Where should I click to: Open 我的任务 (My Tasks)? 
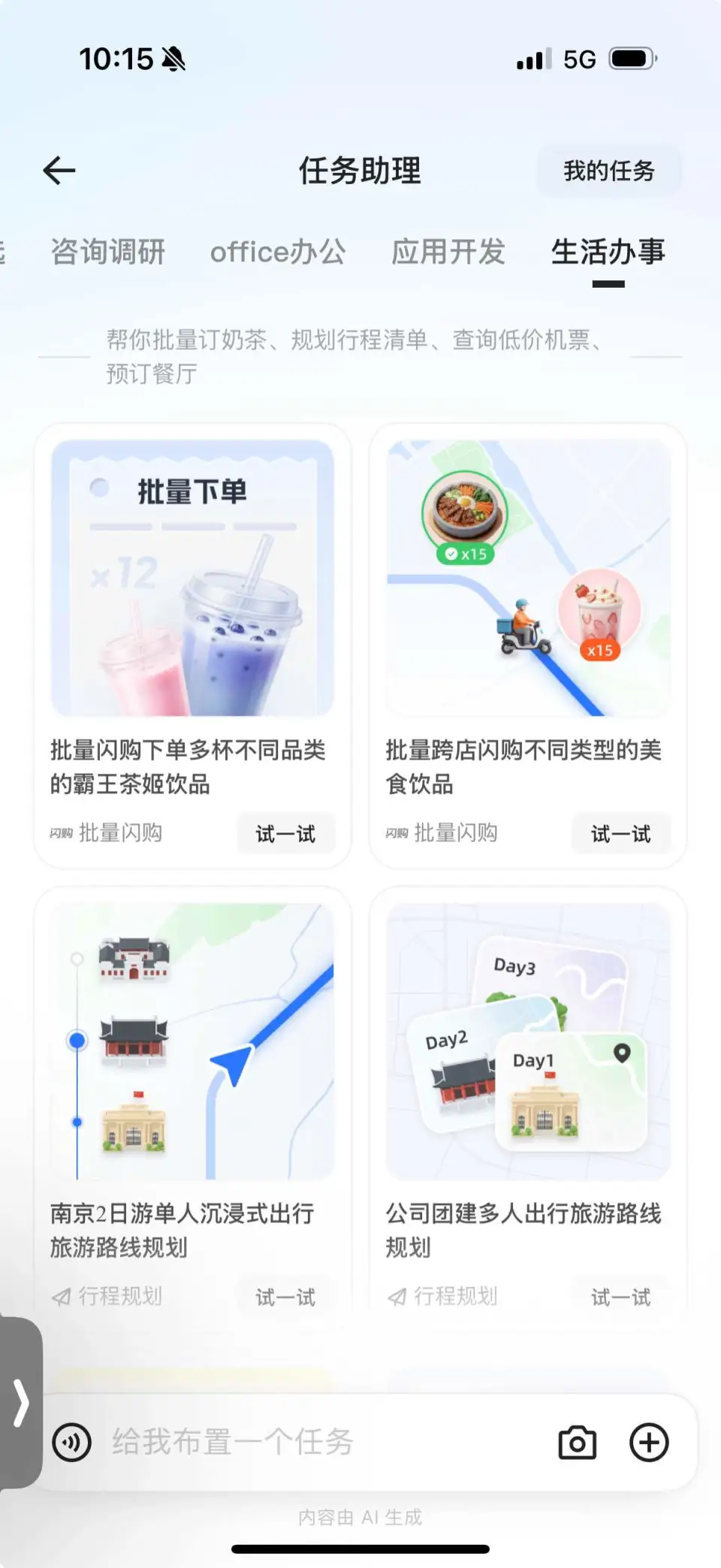(608, 171)
